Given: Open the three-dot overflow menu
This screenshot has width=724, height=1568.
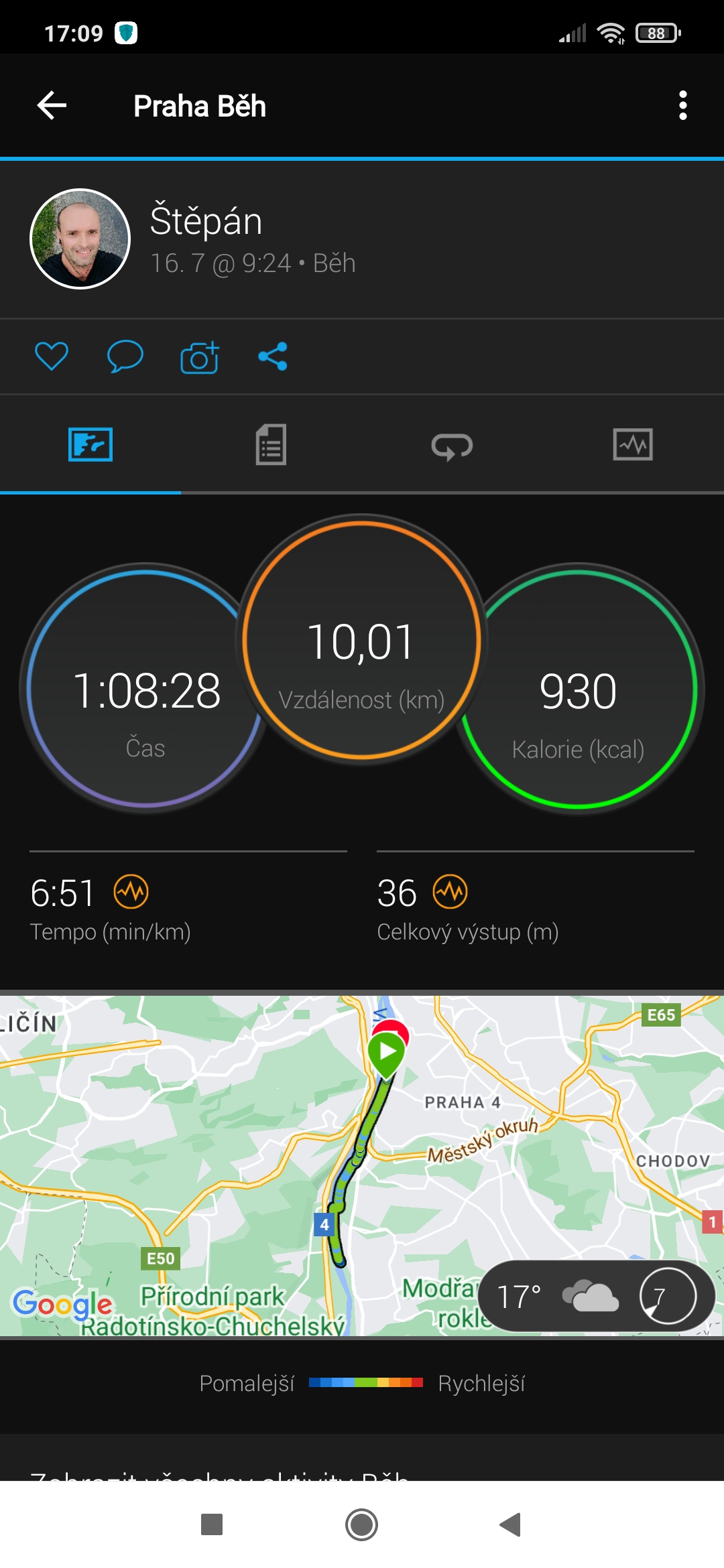Looking at the screenshot, I should click(682, 105).
